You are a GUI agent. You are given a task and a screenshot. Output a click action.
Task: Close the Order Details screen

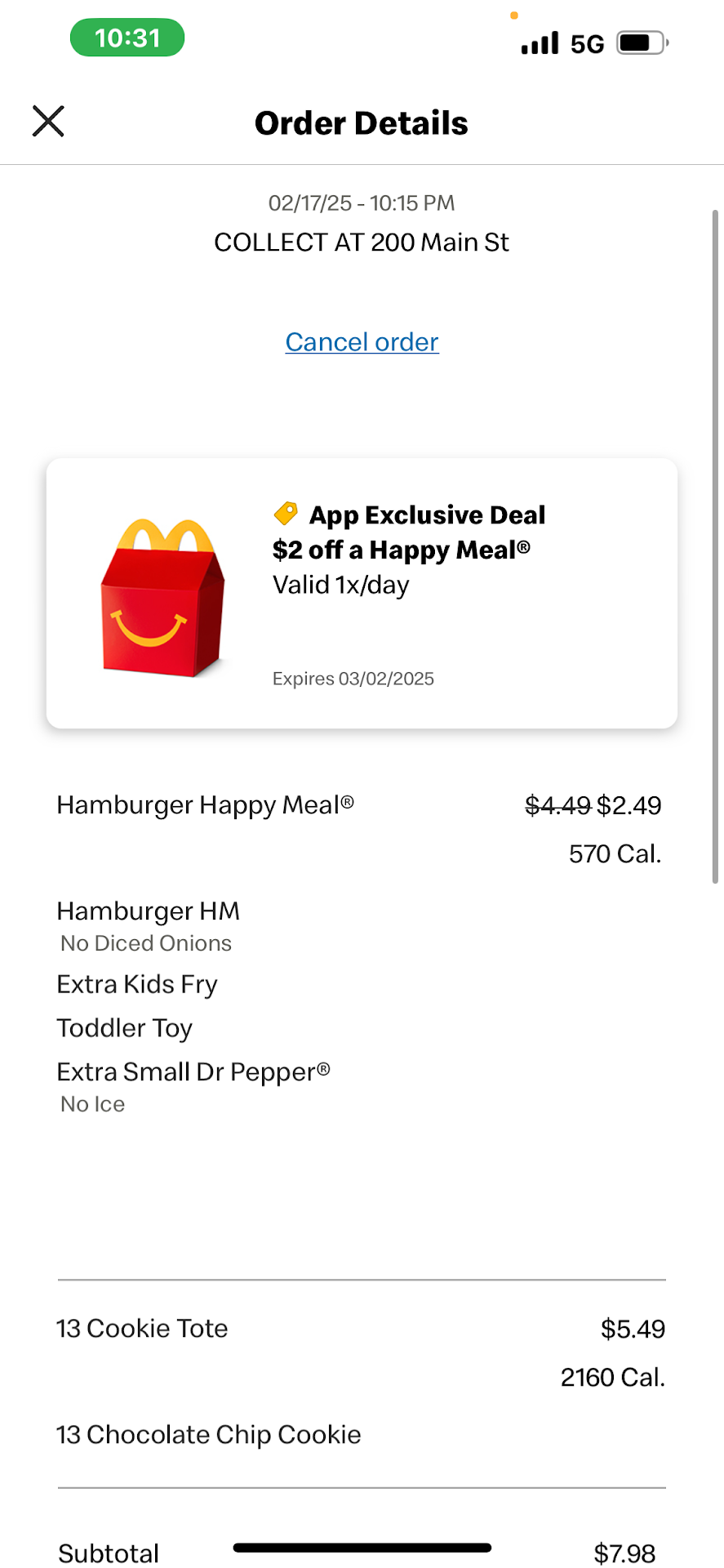[x=48, y=122]
